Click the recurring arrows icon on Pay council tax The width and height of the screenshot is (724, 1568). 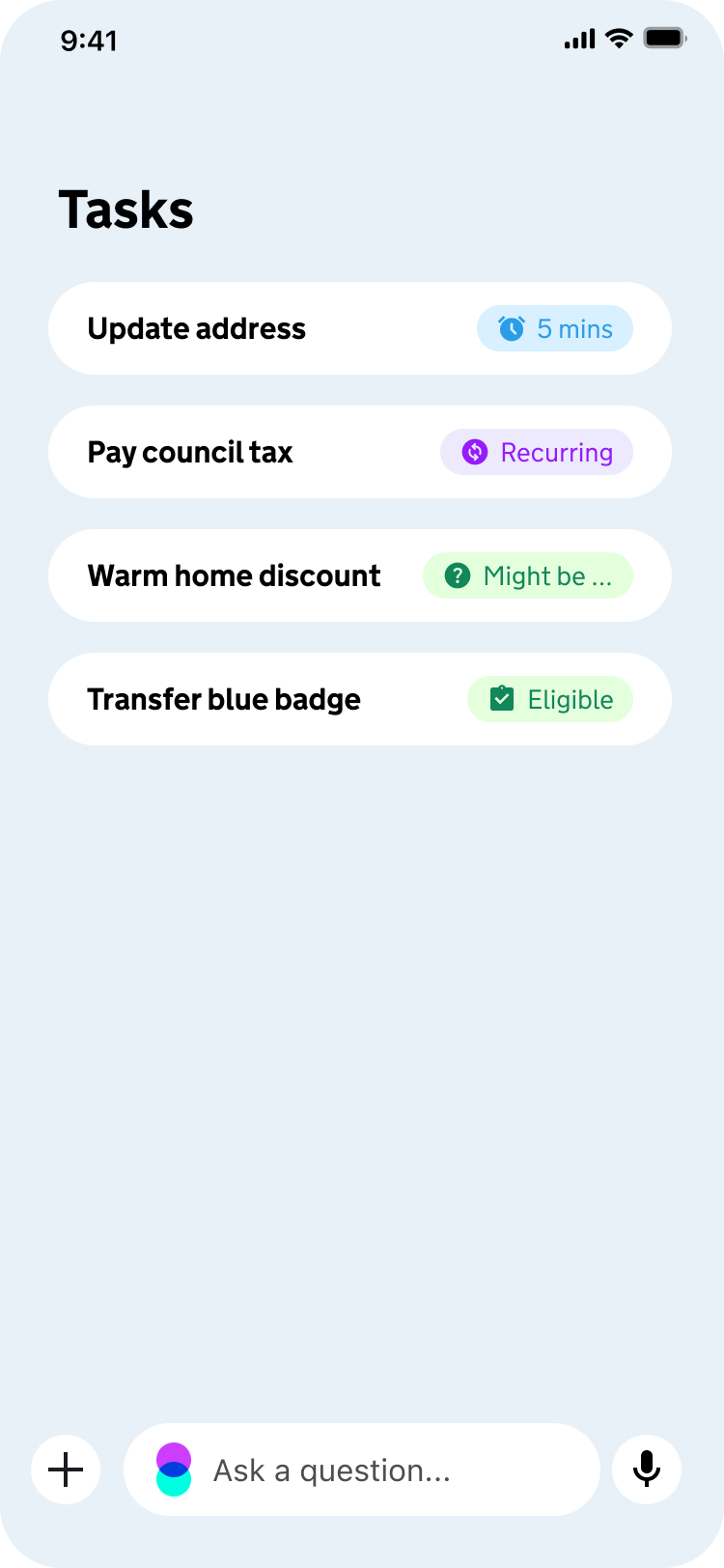[472, 452]
